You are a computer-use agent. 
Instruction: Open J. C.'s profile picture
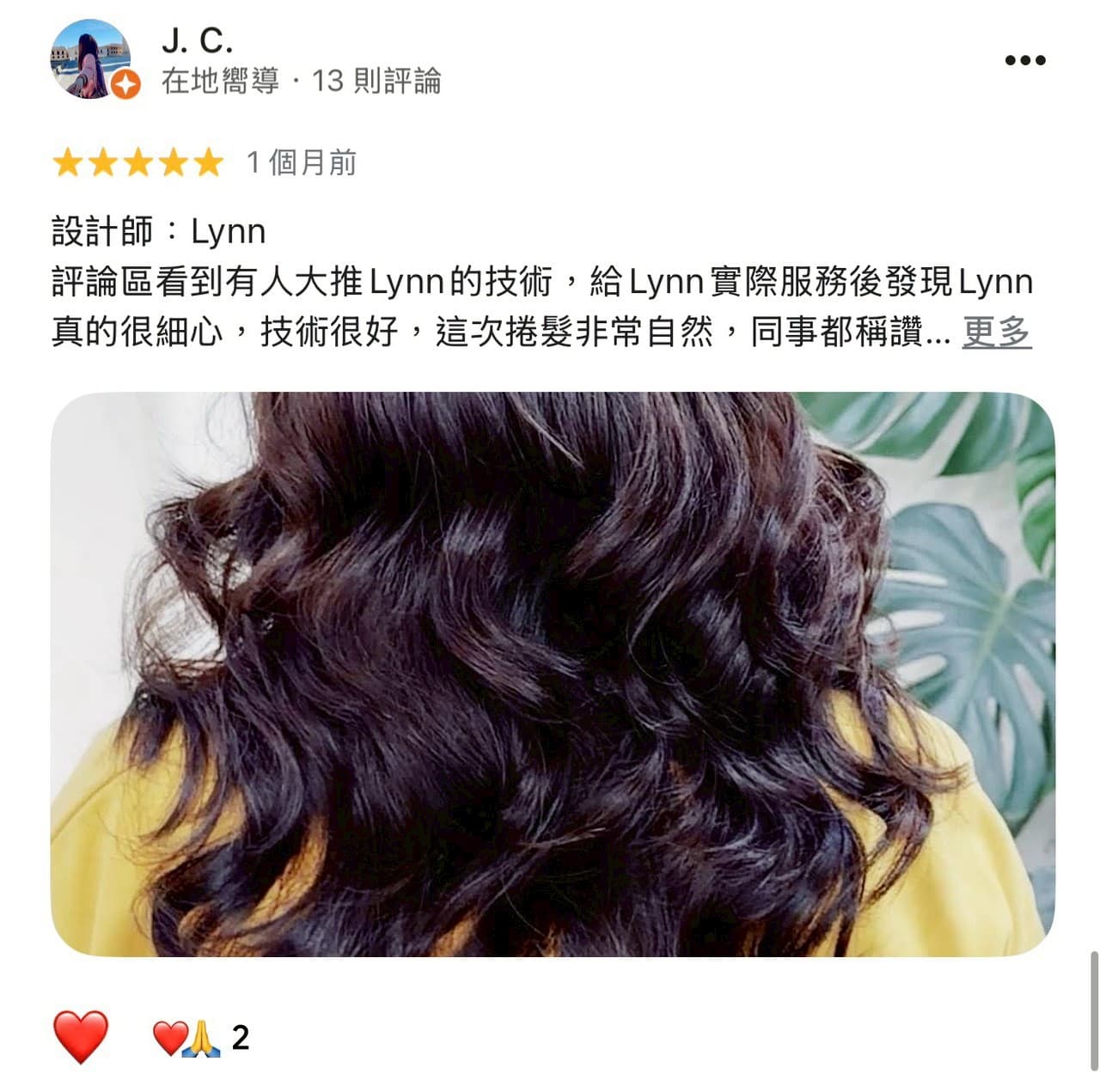(91, 59)
